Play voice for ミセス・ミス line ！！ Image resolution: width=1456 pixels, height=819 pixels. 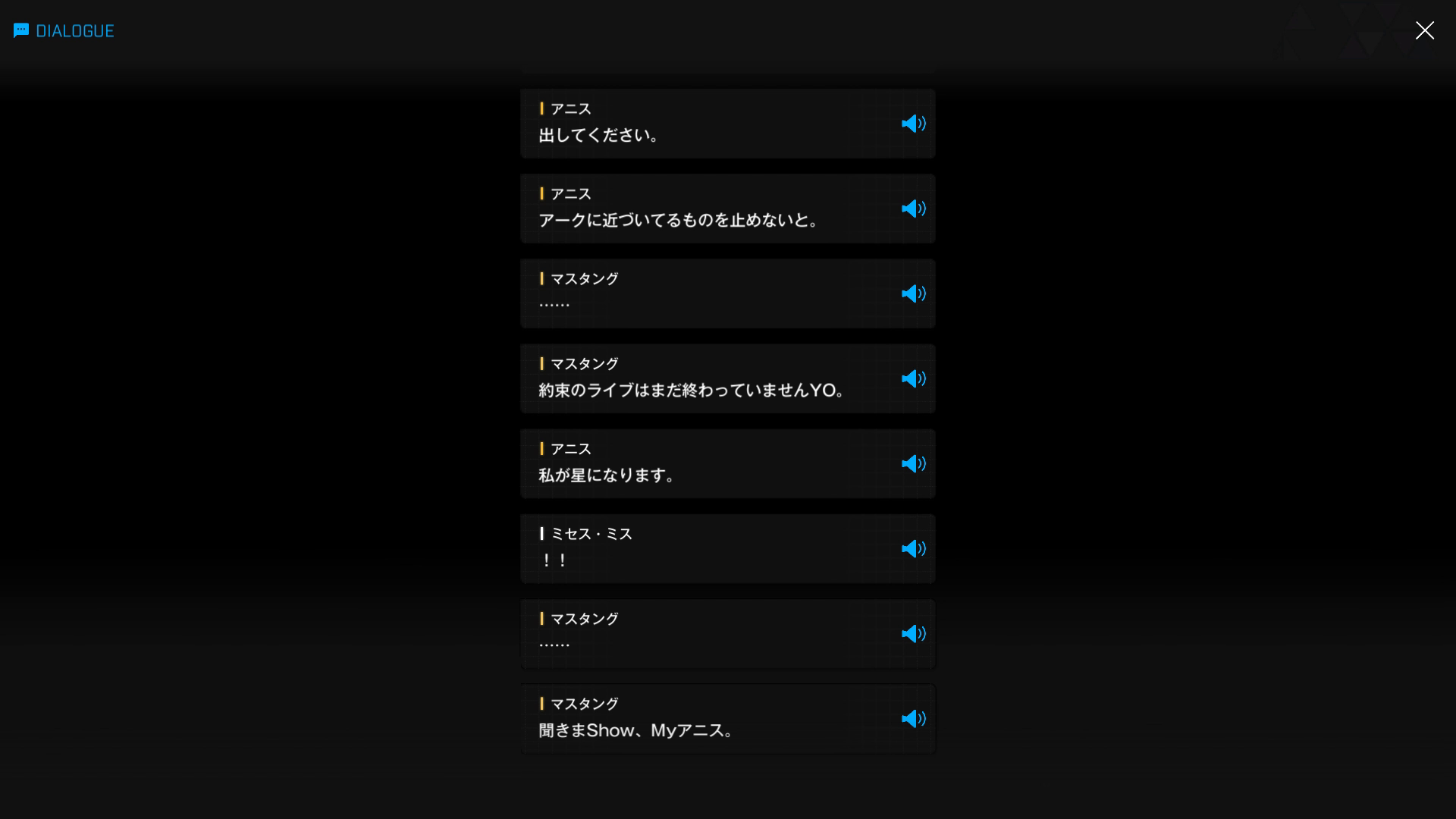(913, 548)
